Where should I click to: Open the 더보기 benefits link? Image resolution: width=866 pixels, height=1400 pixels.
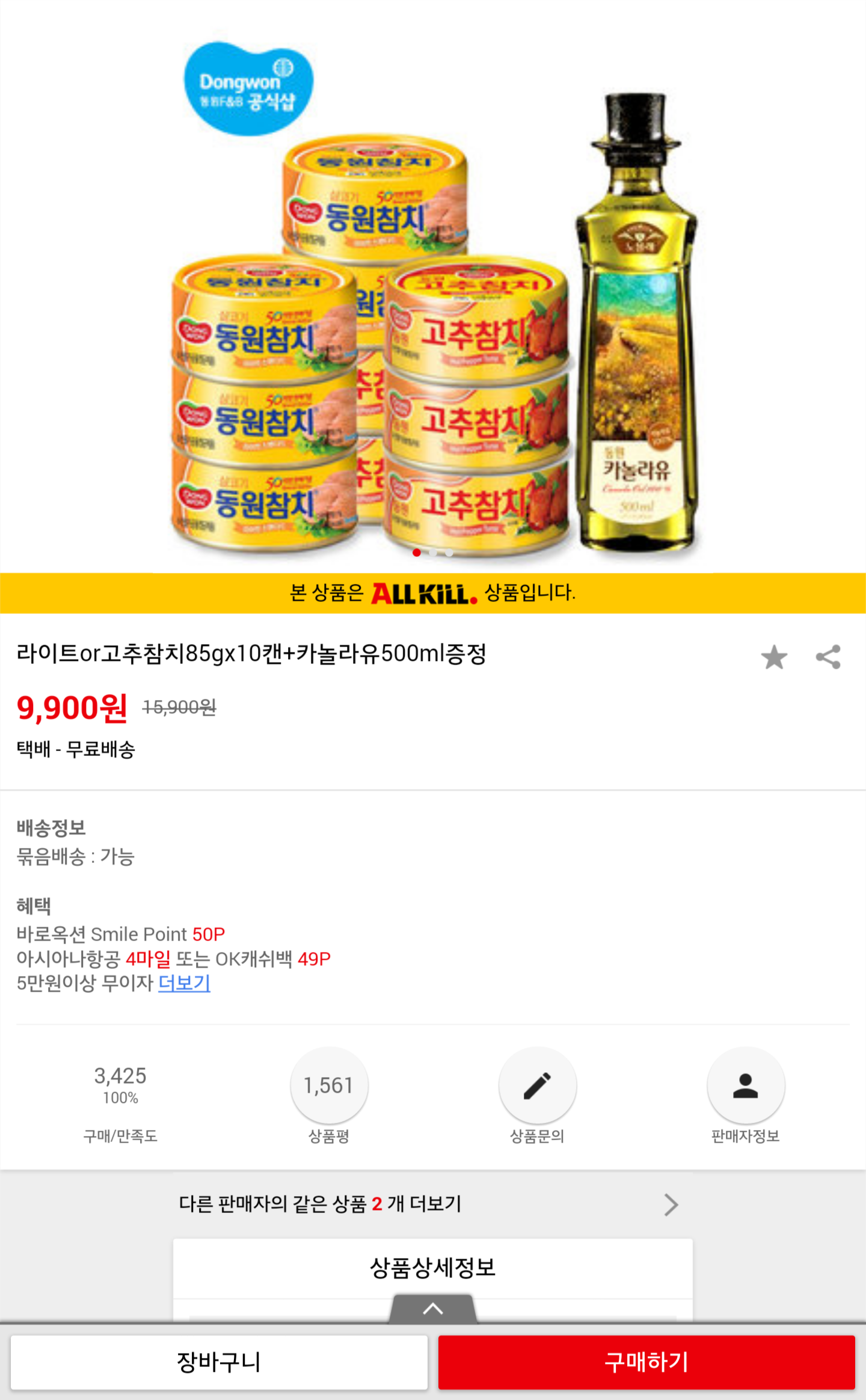[184, 983]
